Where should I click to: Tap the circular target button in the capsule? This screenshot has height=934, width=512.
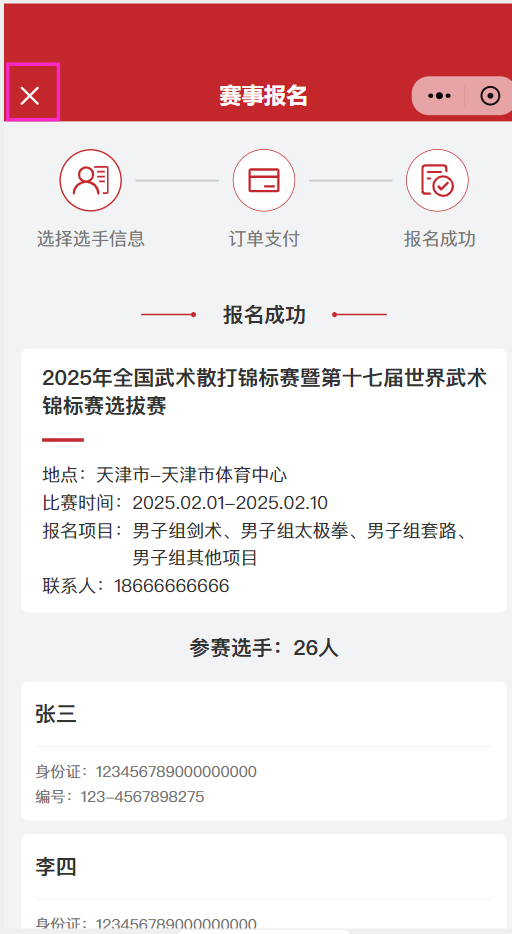pos(489,96)
